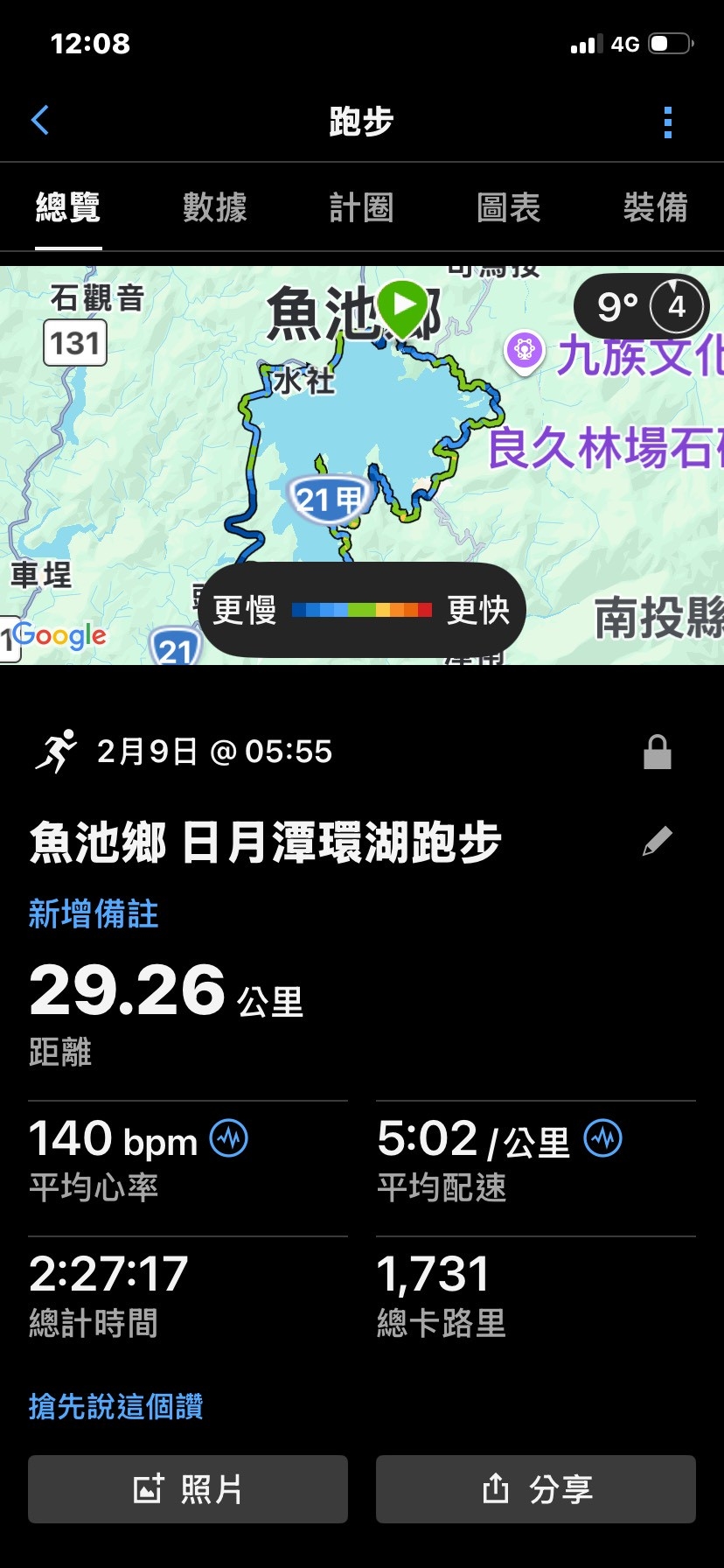Open the three-dot overflow menu

click(668, 122)
